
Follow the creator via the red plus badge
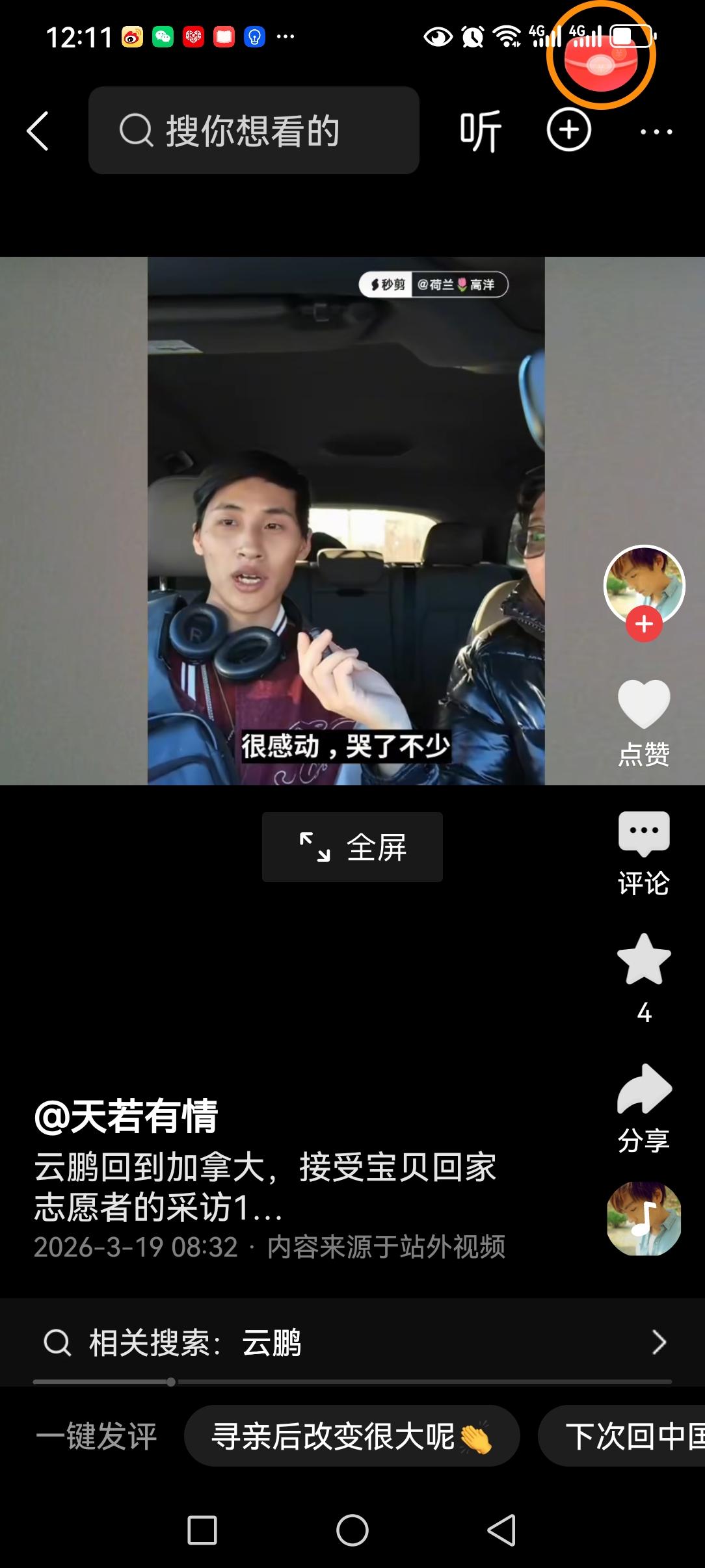click(x=643, y=625)
